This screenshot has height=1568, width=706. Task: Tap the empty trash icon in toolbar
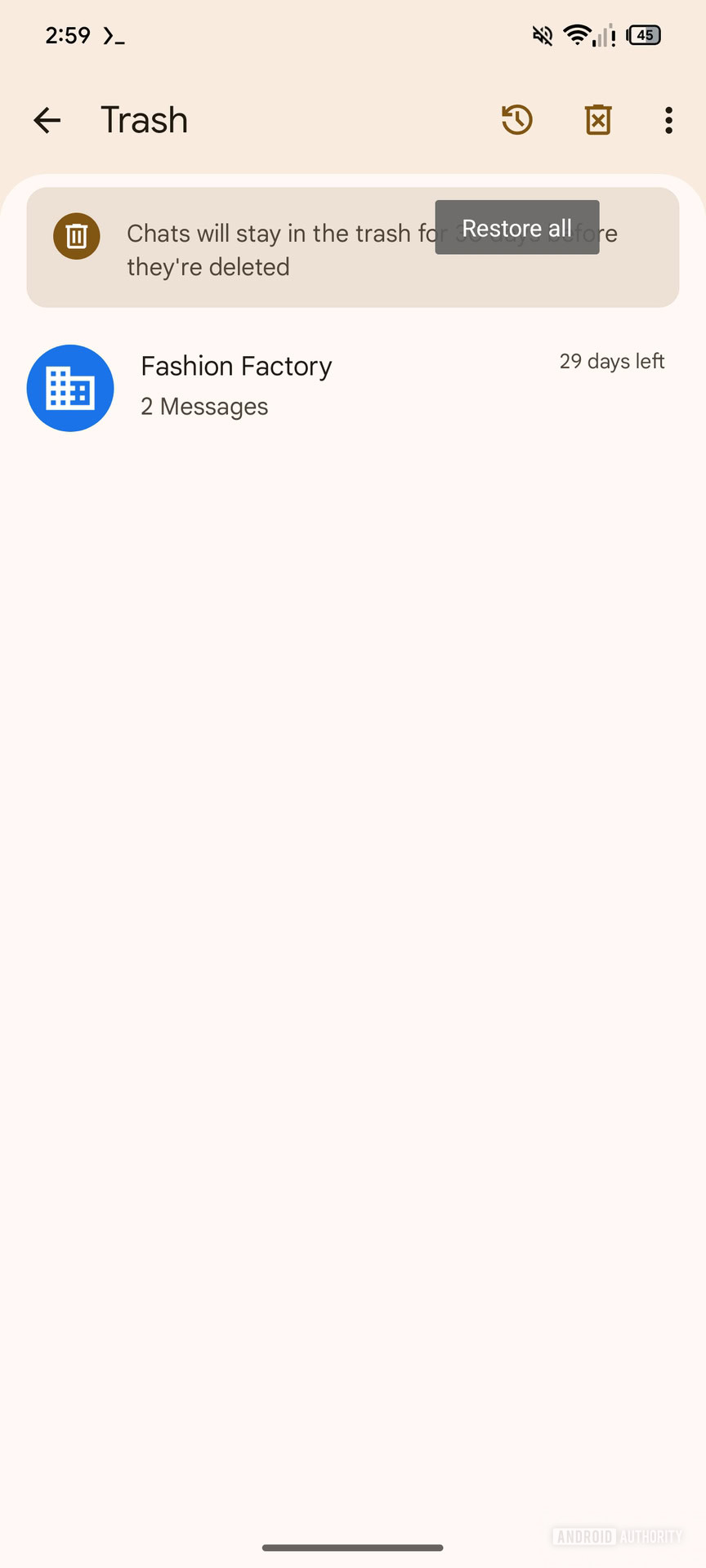coord(597,120)
